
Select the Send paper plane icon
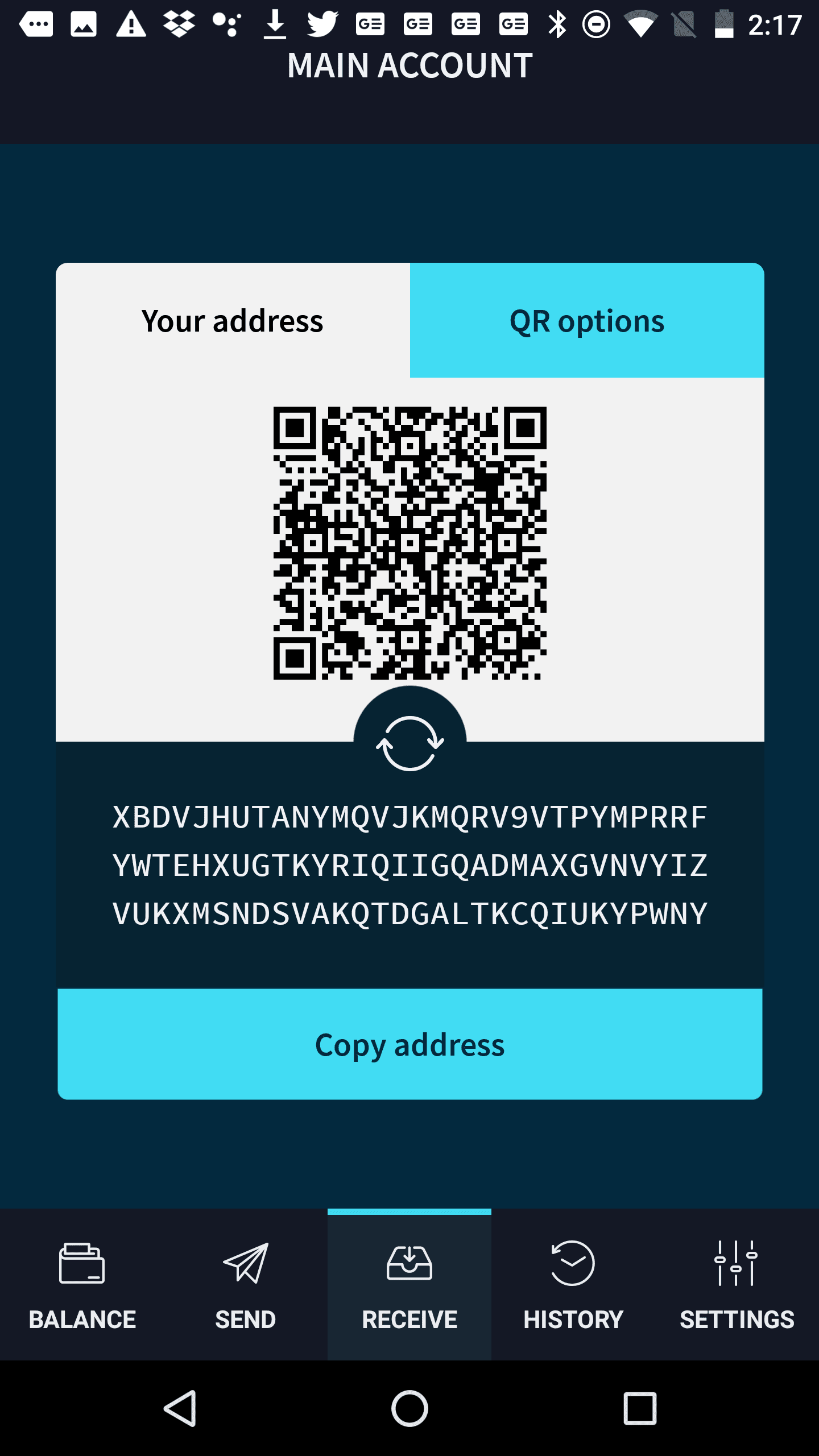[245, 1263]
